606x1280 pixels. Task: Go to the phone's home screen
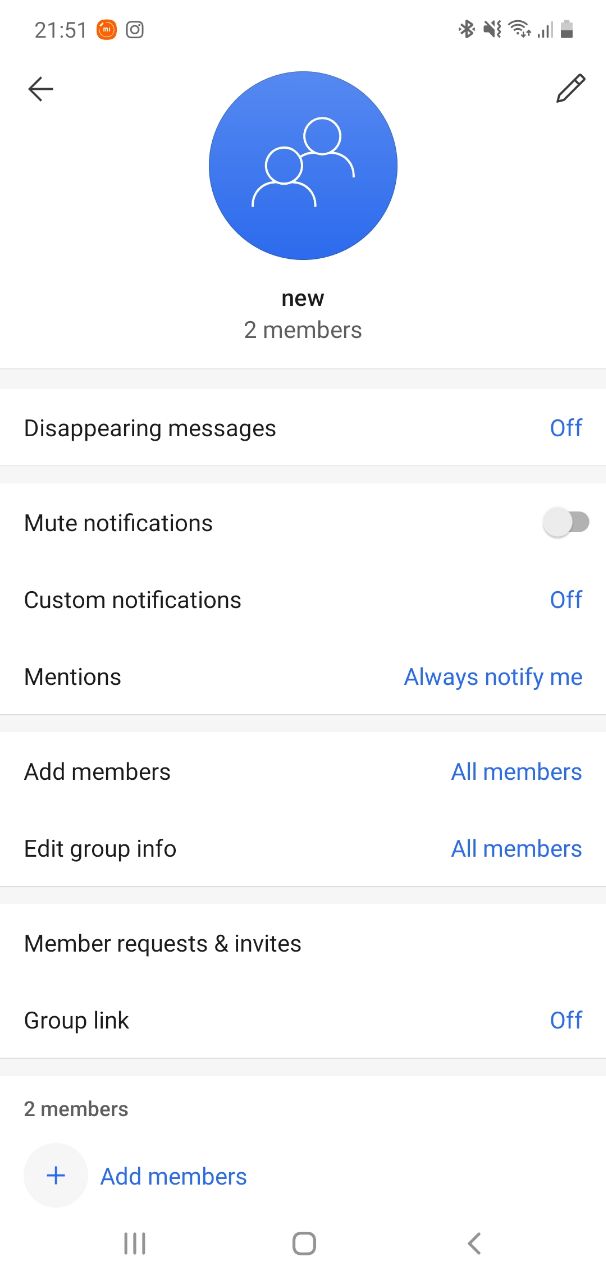click(304, 1243)
